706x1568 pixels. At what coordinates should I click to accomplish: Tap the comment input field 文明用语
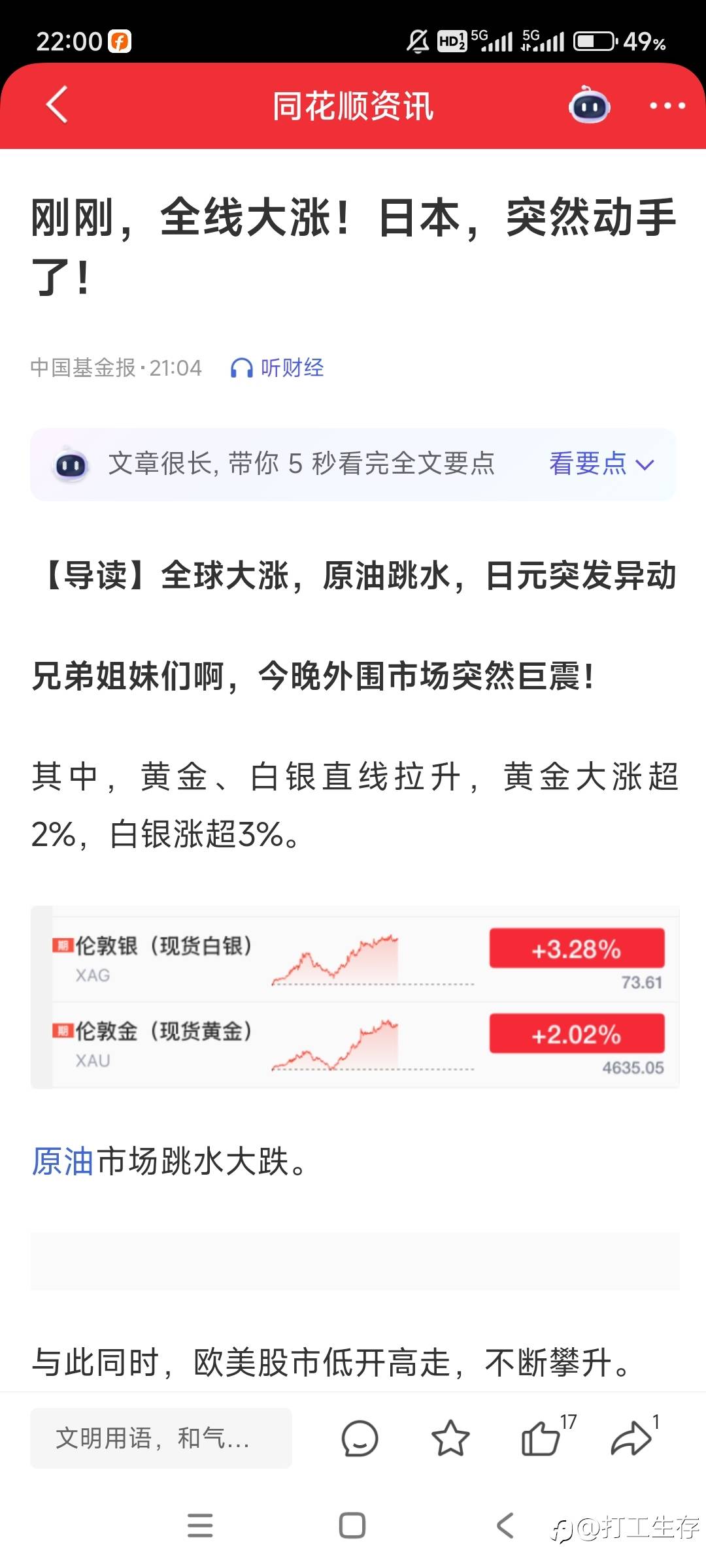coord(161,1437)
